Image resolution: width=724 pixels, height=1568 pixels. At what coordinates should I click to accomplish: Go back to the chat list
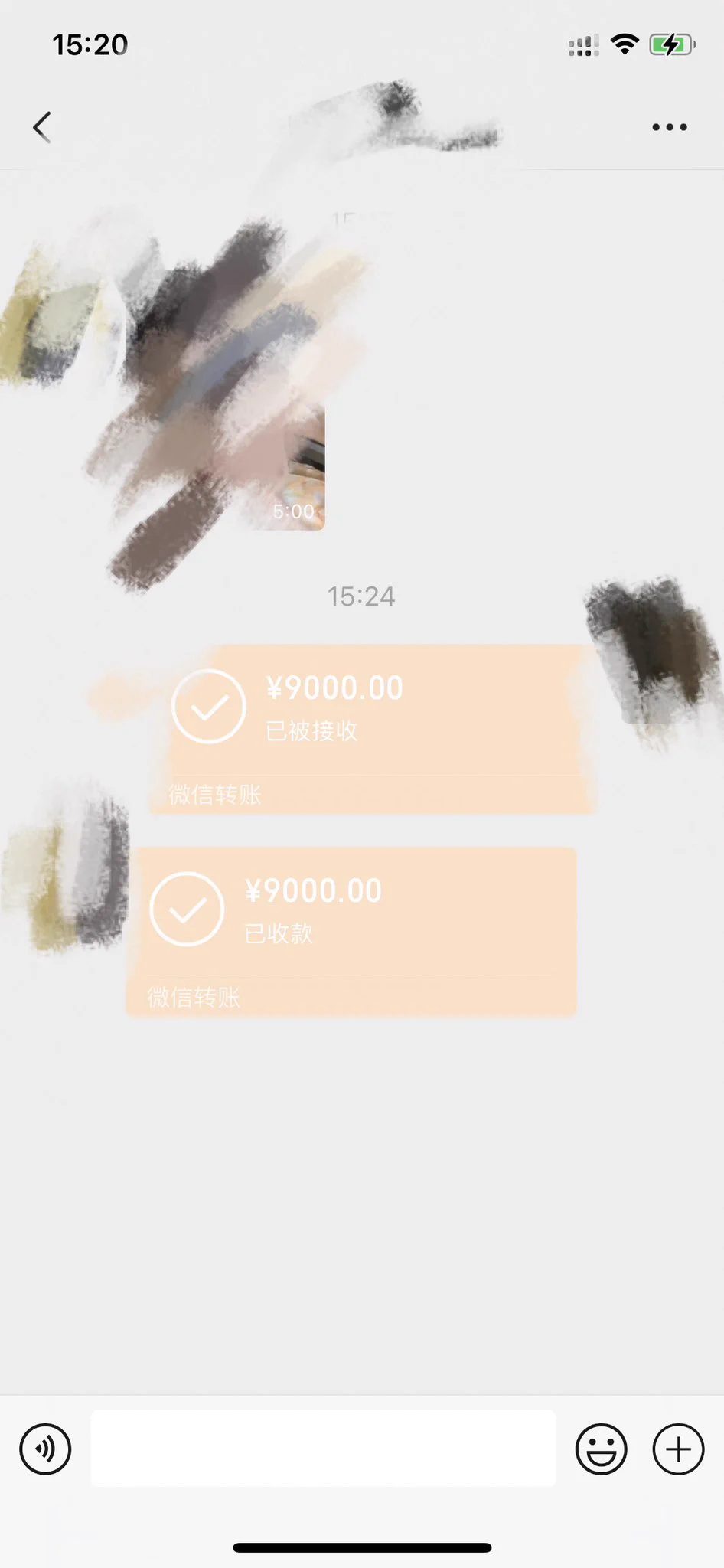(42, 127)
